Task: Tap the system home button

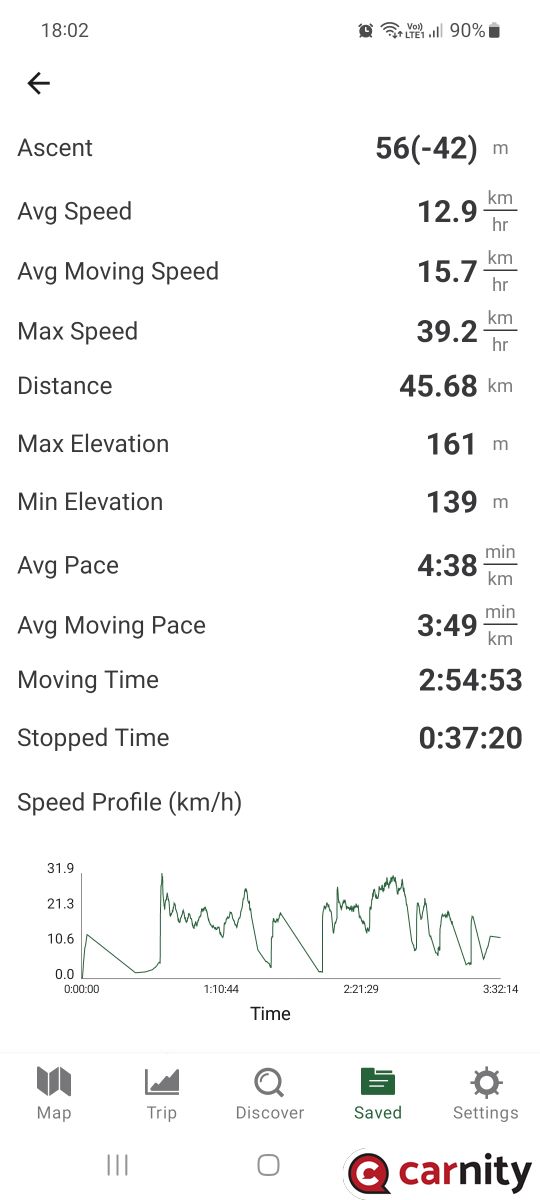Action: 268,1164
